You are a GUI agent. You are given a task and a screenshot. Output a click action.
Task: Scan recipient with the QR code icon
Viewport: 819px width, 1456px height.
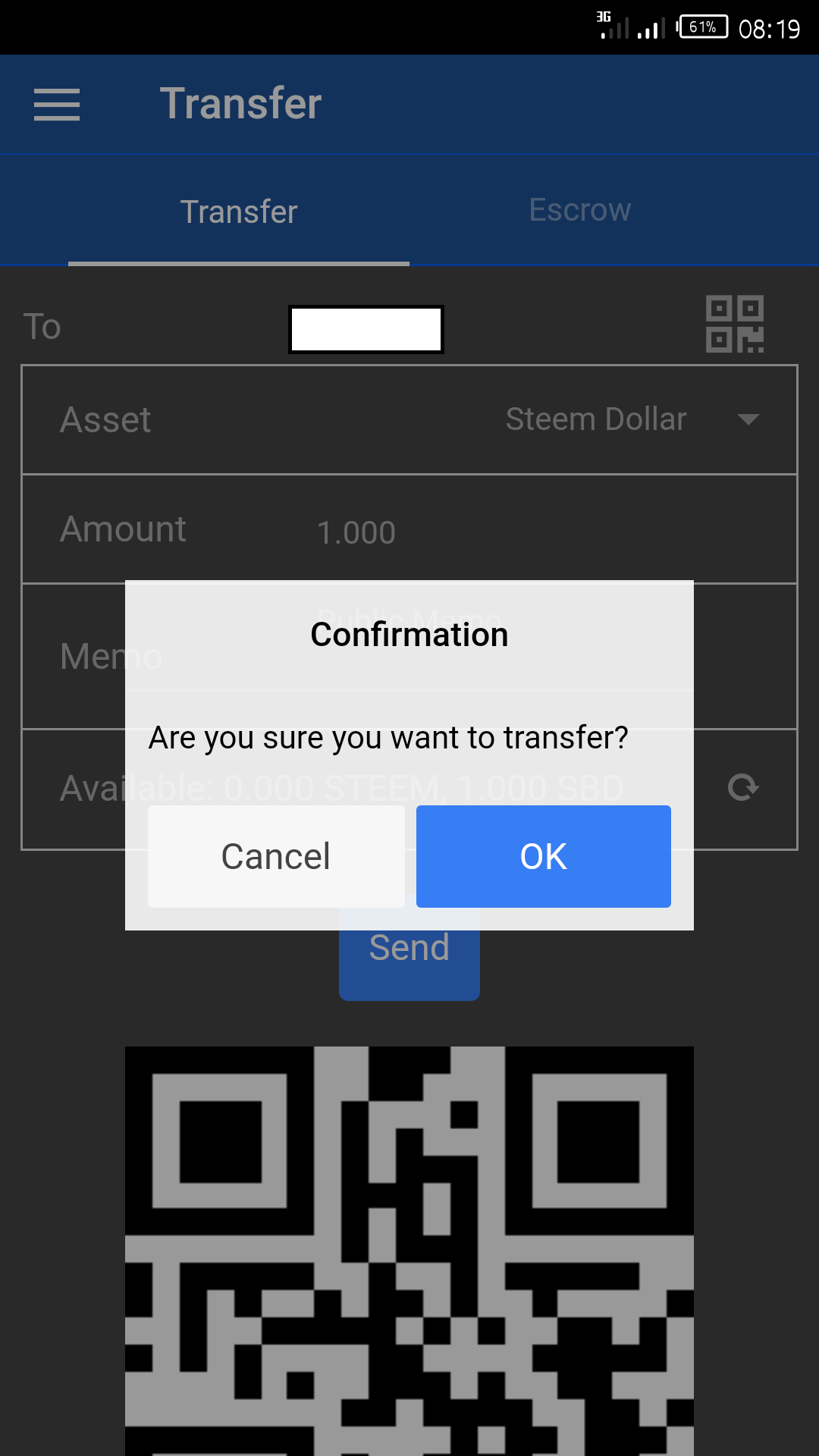(735, 324)
